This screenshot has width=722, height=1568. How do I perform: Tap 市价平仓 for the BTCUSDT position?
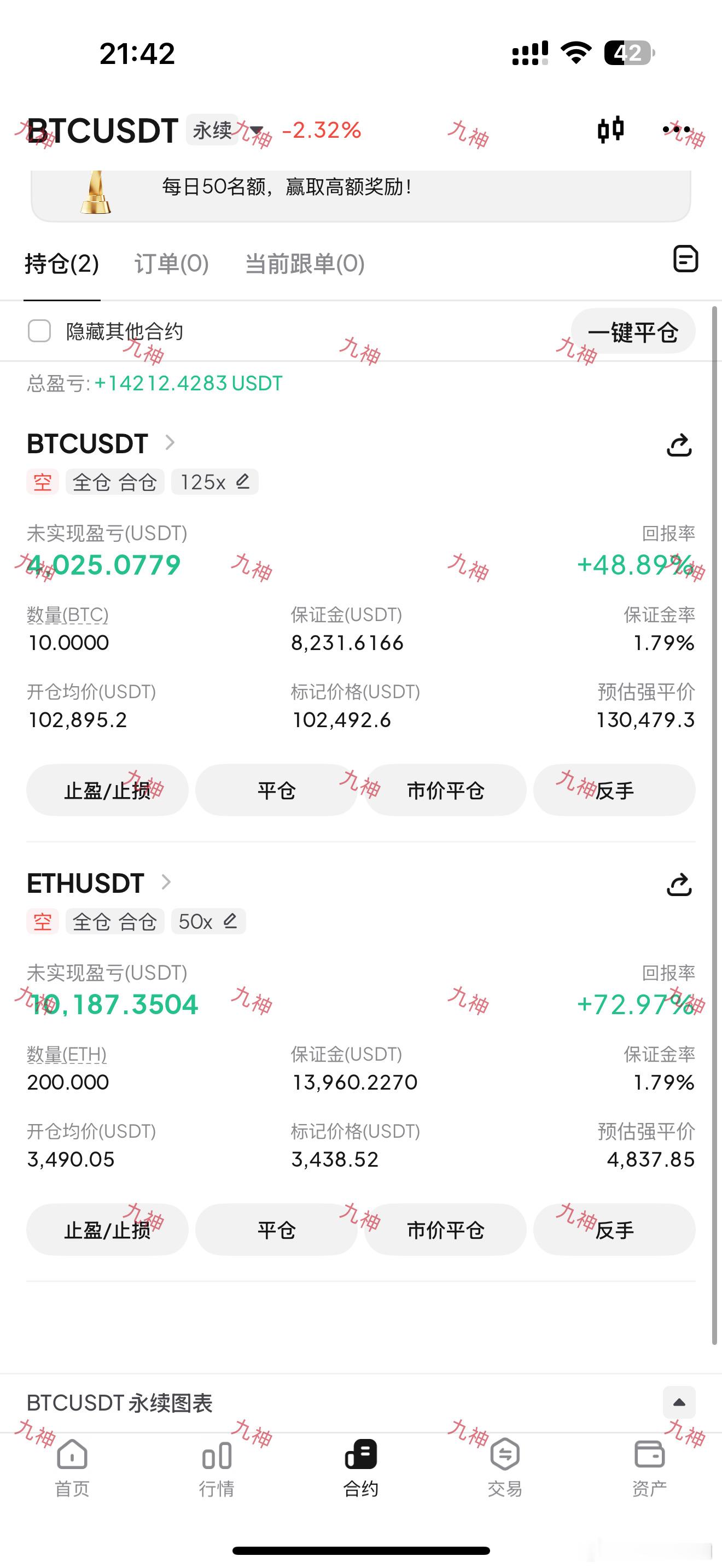pyautogui.click(x=445, y=790)
